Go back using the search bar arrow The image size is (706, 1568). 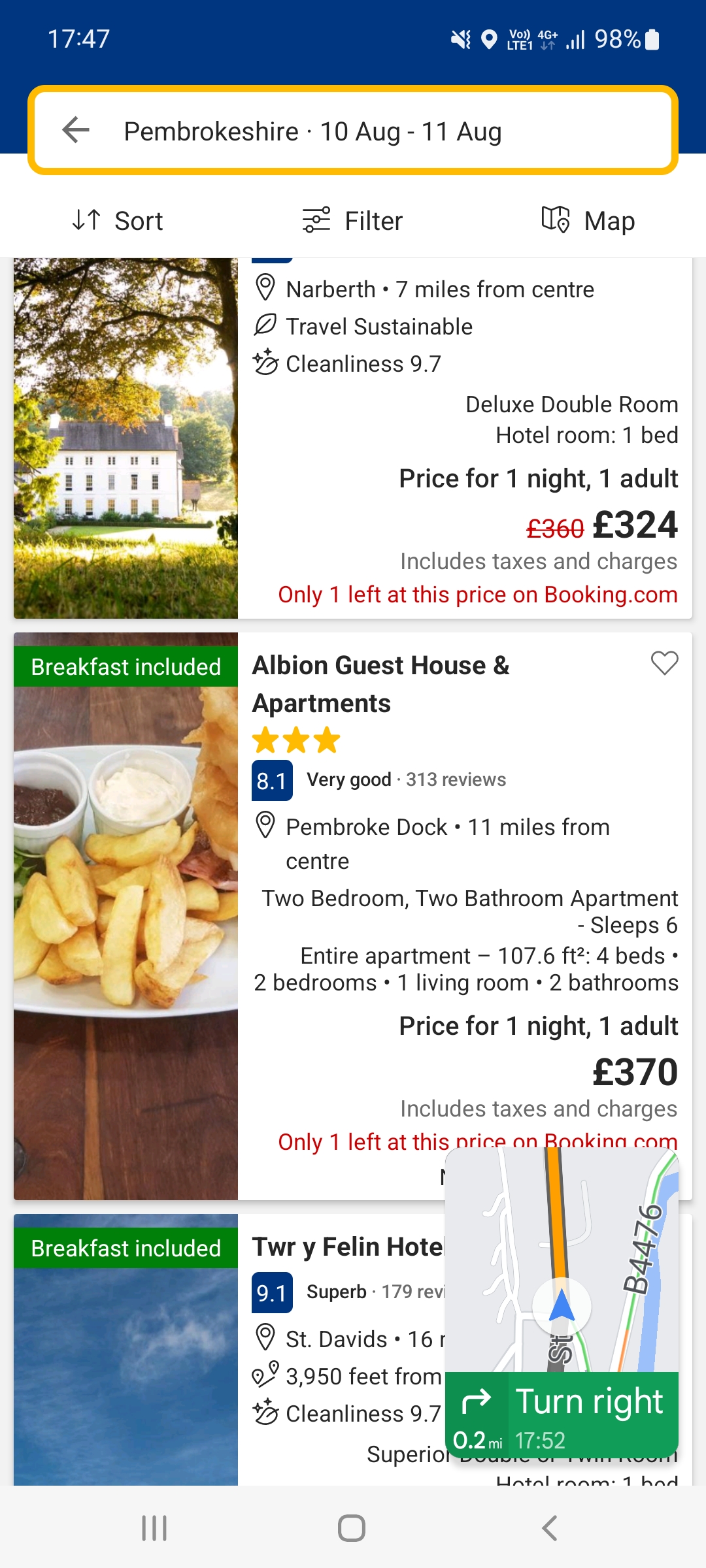(x=76, y=131)
